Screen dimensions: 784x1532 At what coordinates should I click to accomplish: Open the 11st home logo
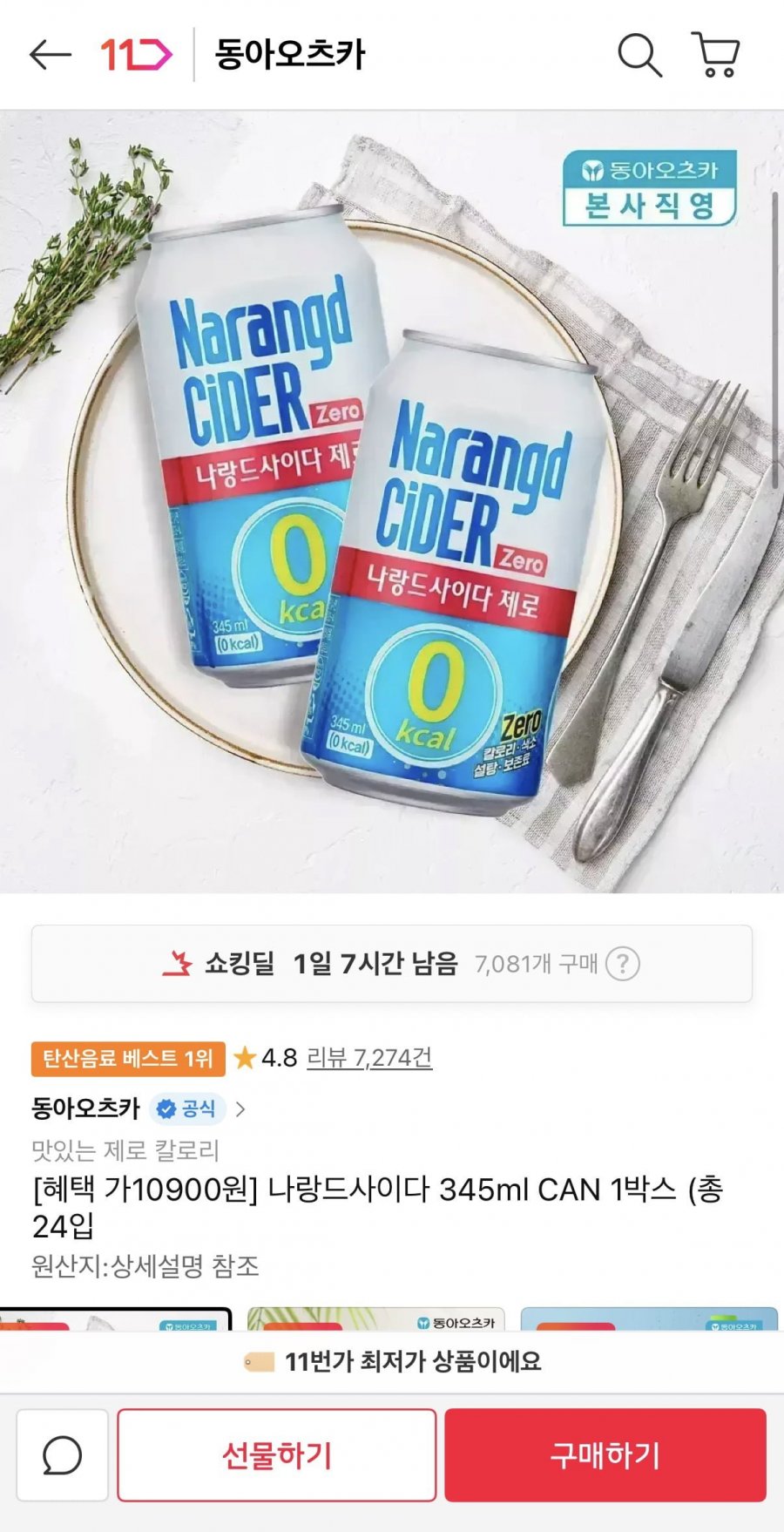coord(136,55)
